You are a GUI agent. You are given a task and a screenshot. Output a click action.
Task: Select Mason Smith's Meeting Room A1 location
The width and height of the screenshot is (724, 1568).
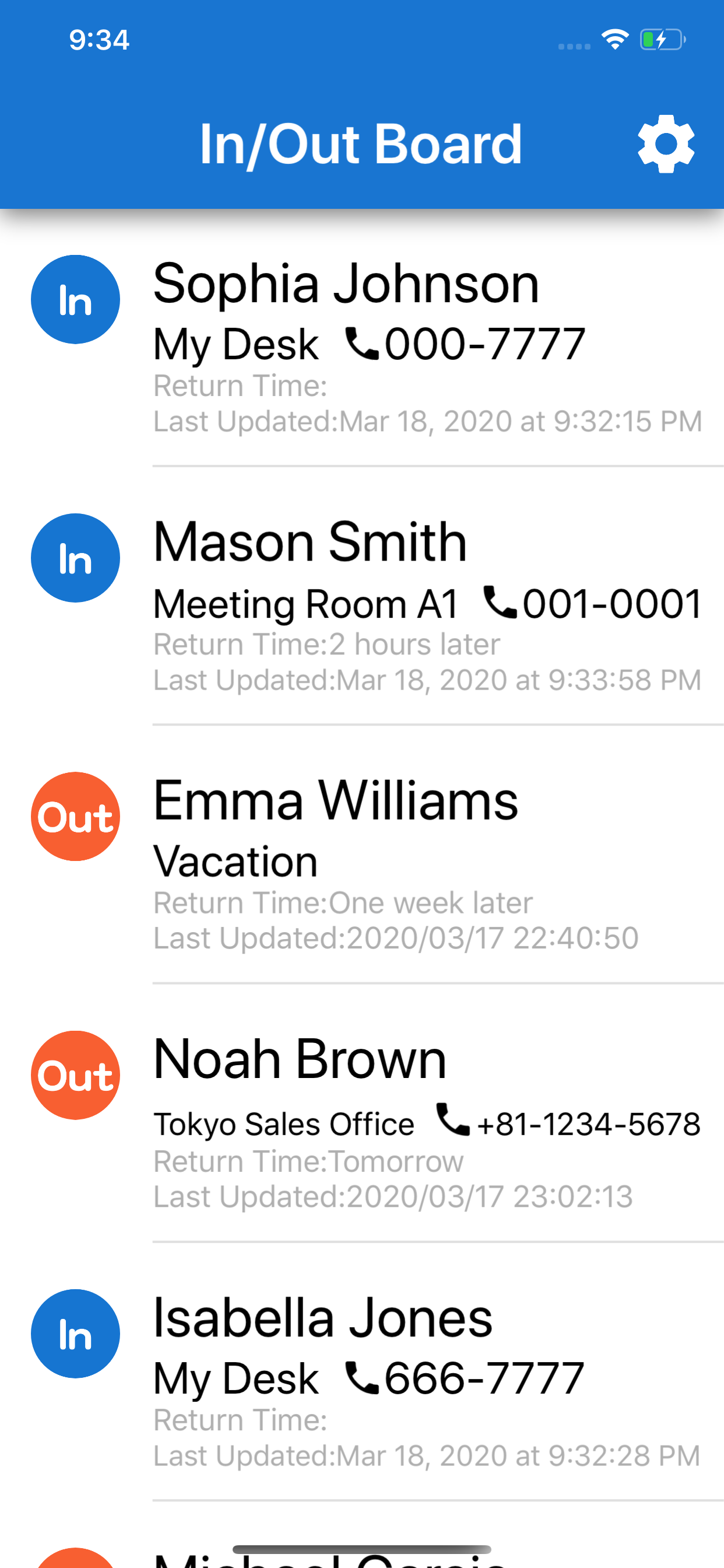point(308,603)
